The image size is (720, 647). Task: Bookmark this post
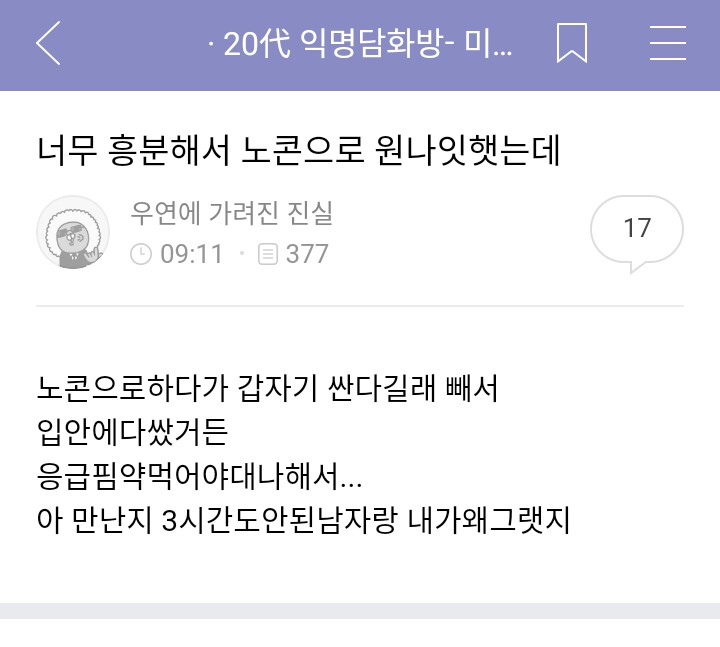[x=572, y=44]
